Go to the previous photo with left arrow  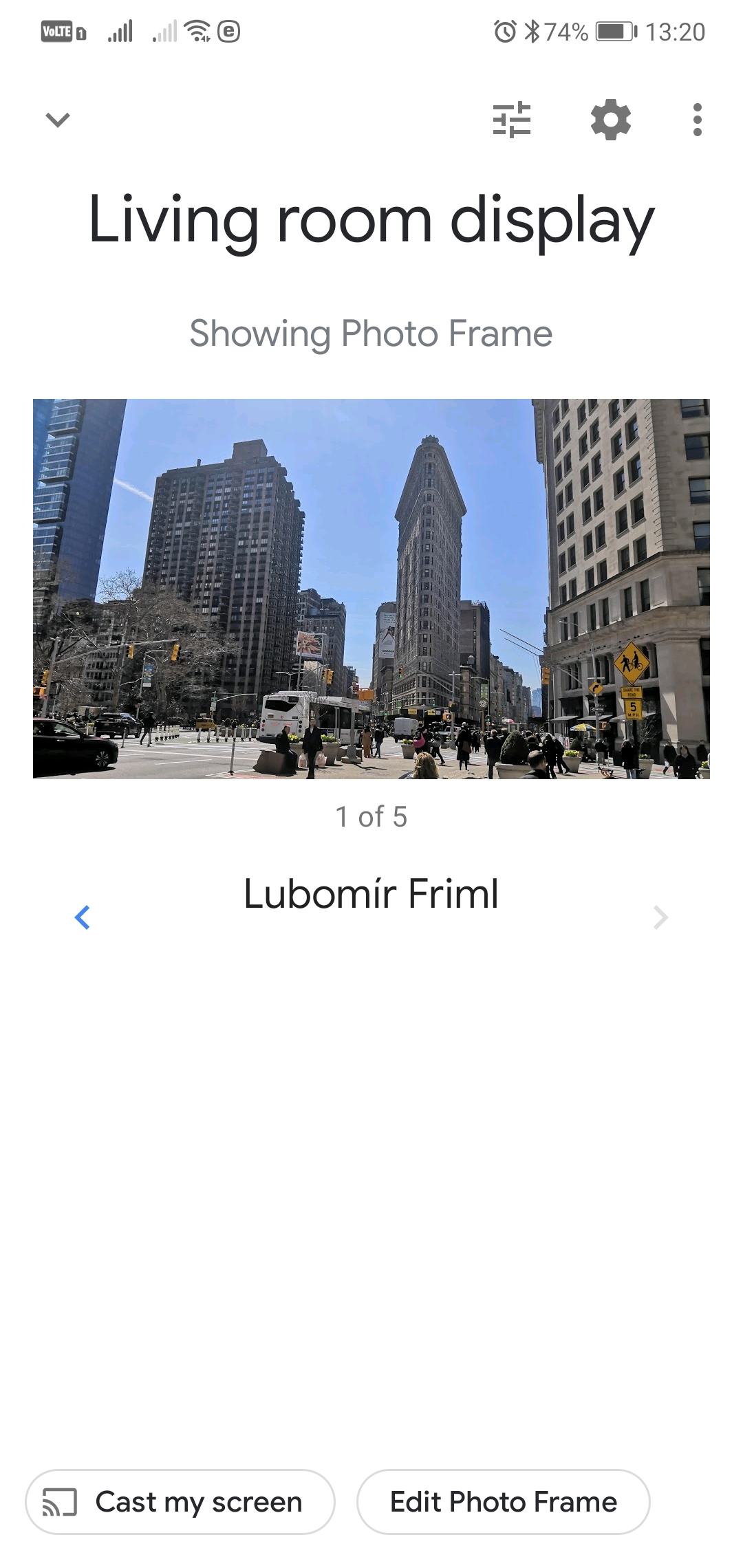83,917
